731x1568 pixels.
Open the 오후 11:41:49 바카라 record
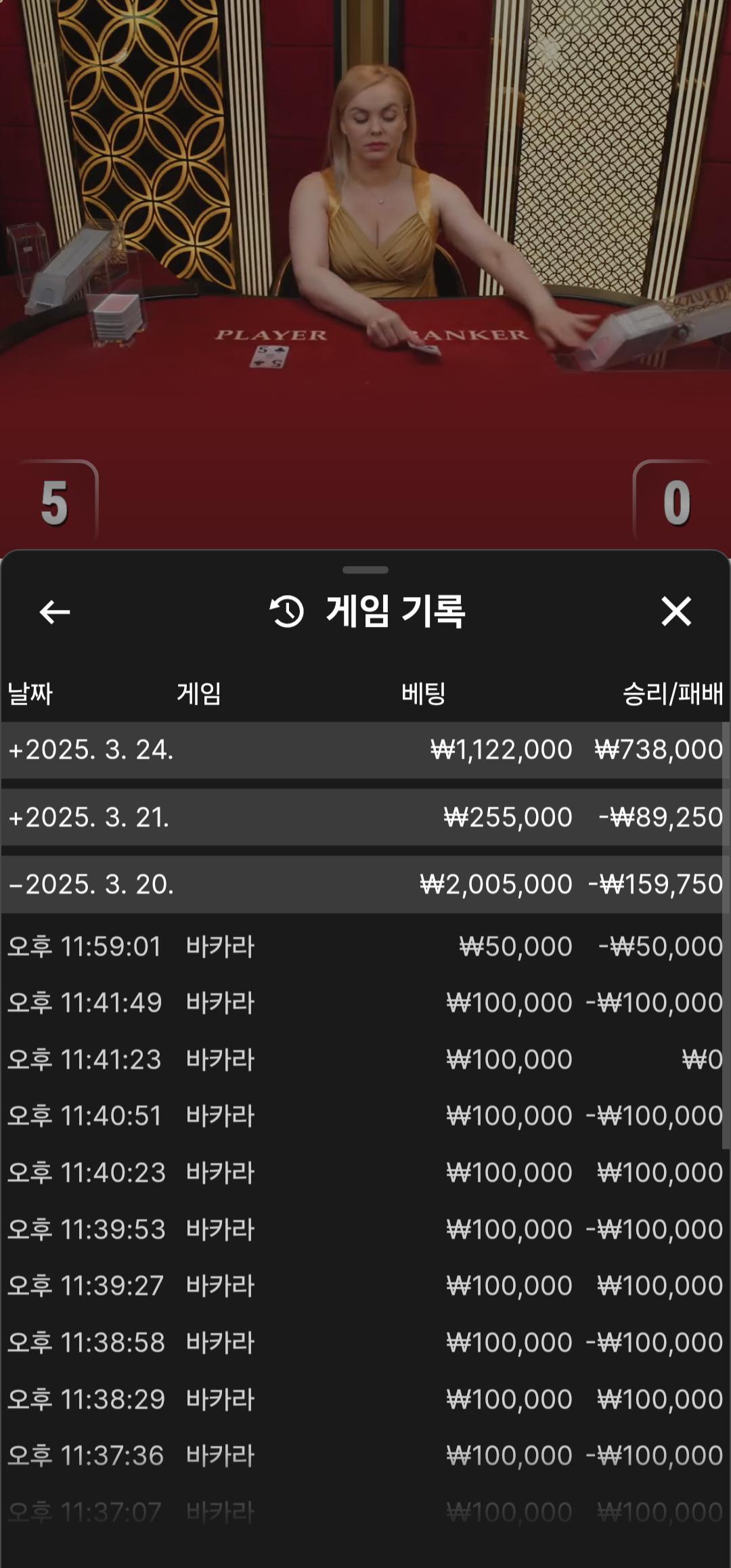(365, 1003)
